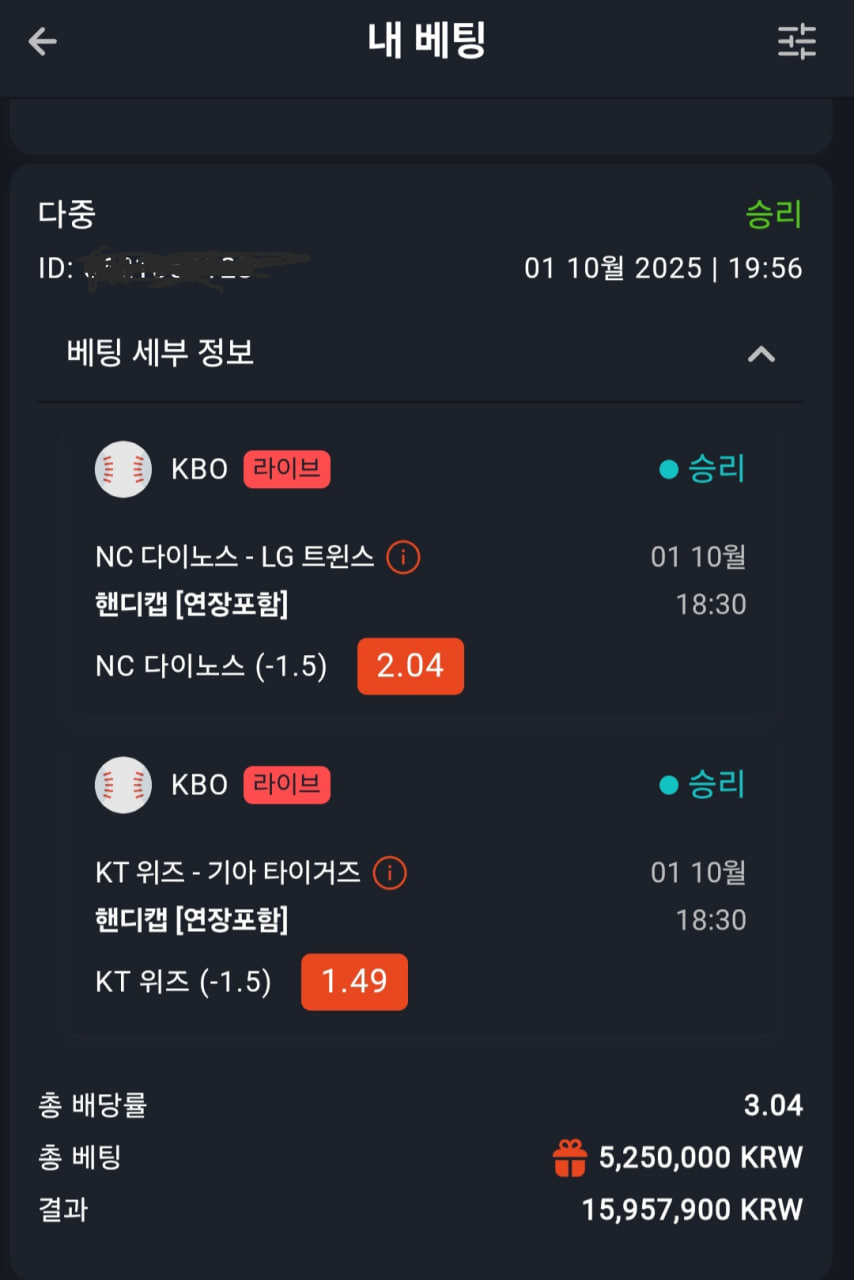Viewport: 854px width, 1280px height.
Task: Collapse the 베팅 세부 정보 section
Action: point(762,354)
